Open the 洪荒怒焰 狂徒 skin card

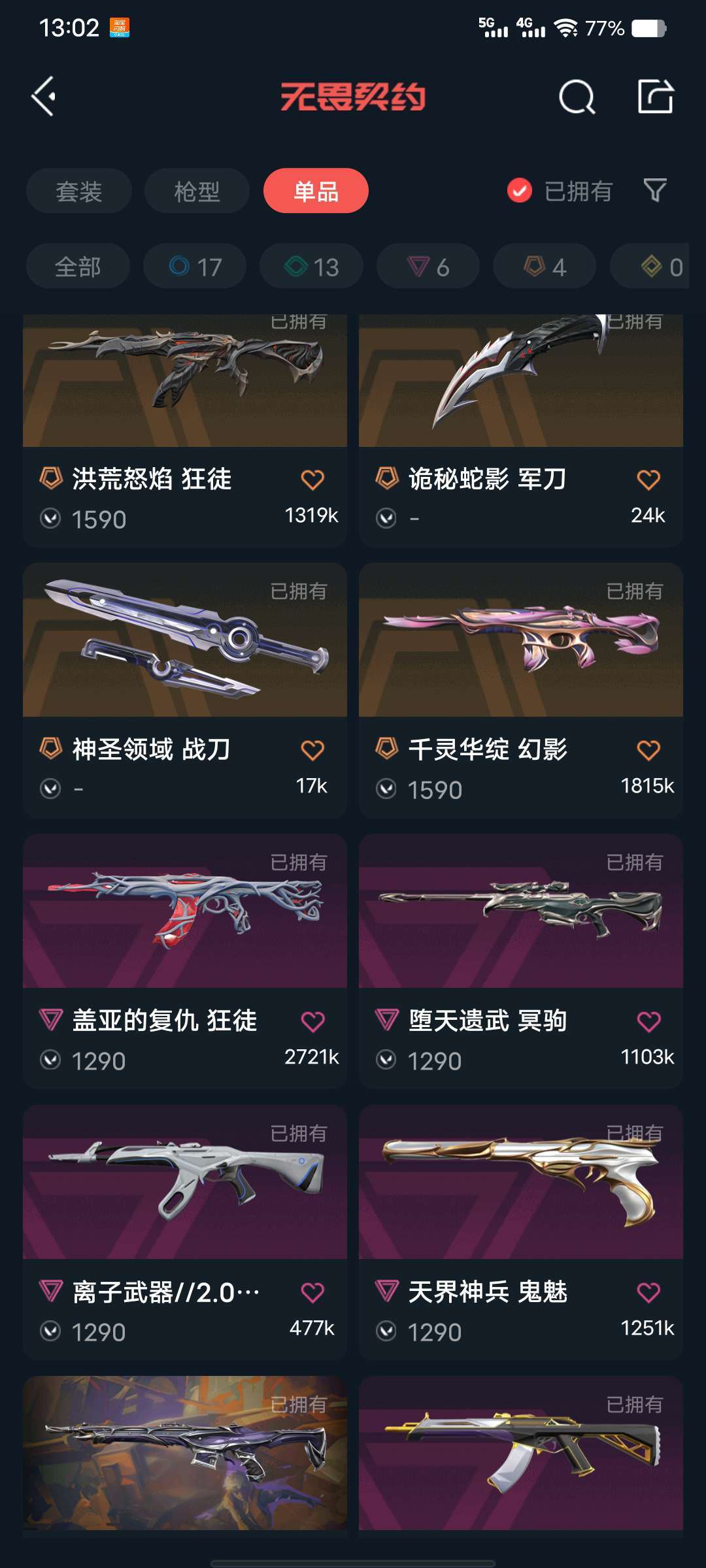click(x=185, y=431)
